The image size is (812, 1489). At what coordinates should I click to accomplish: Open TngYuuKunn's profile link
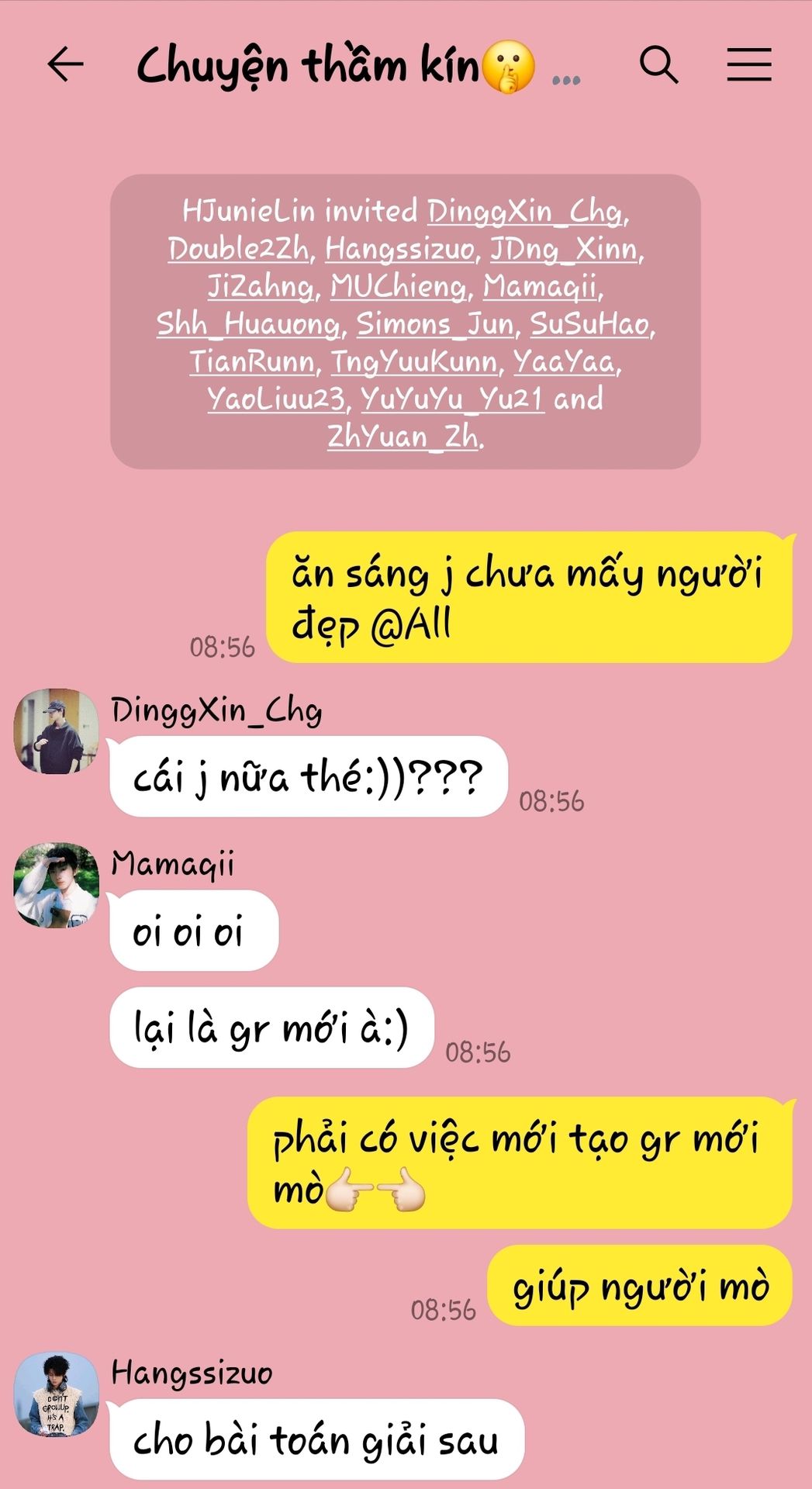414,361
